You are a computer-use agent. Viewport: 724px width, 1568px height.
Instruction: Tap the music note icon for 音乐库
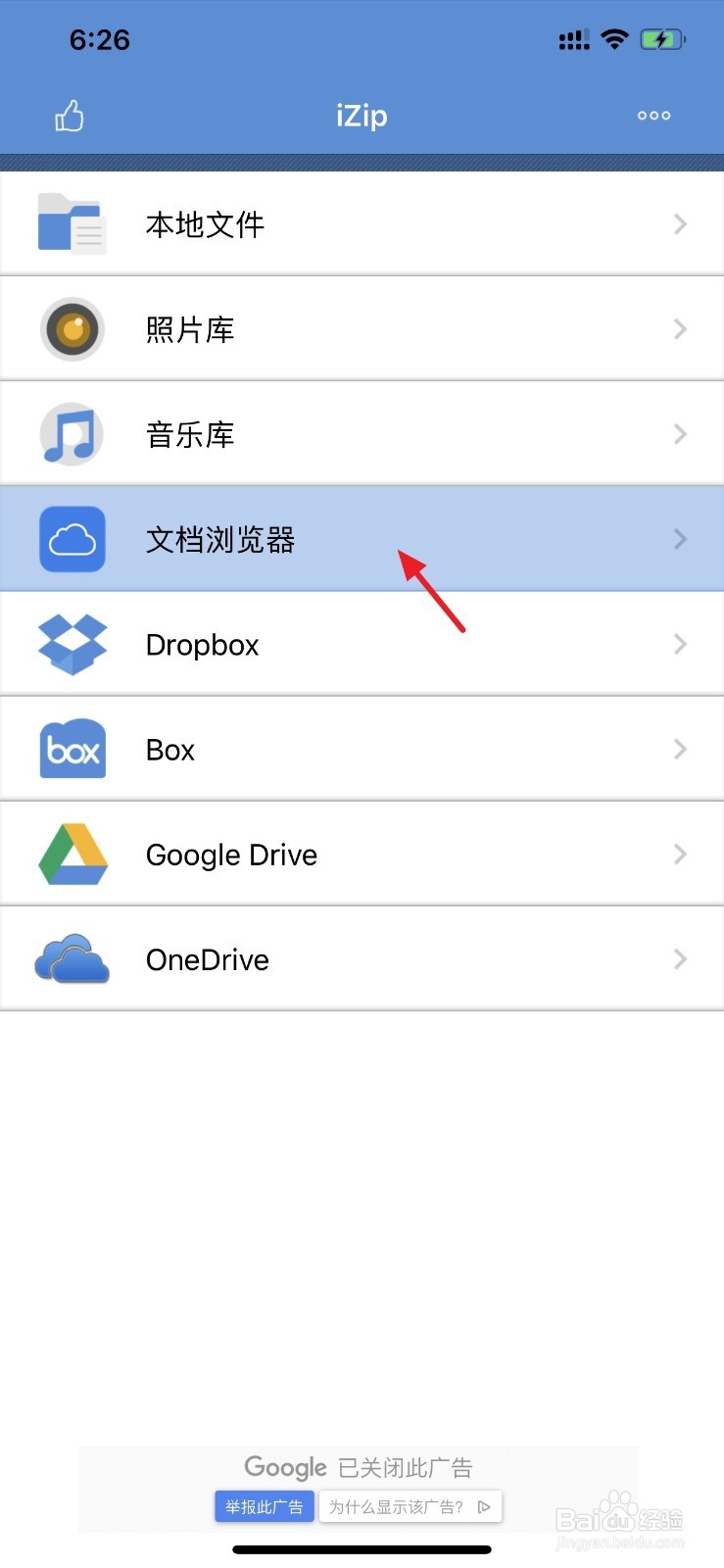[x=72, y=433]
